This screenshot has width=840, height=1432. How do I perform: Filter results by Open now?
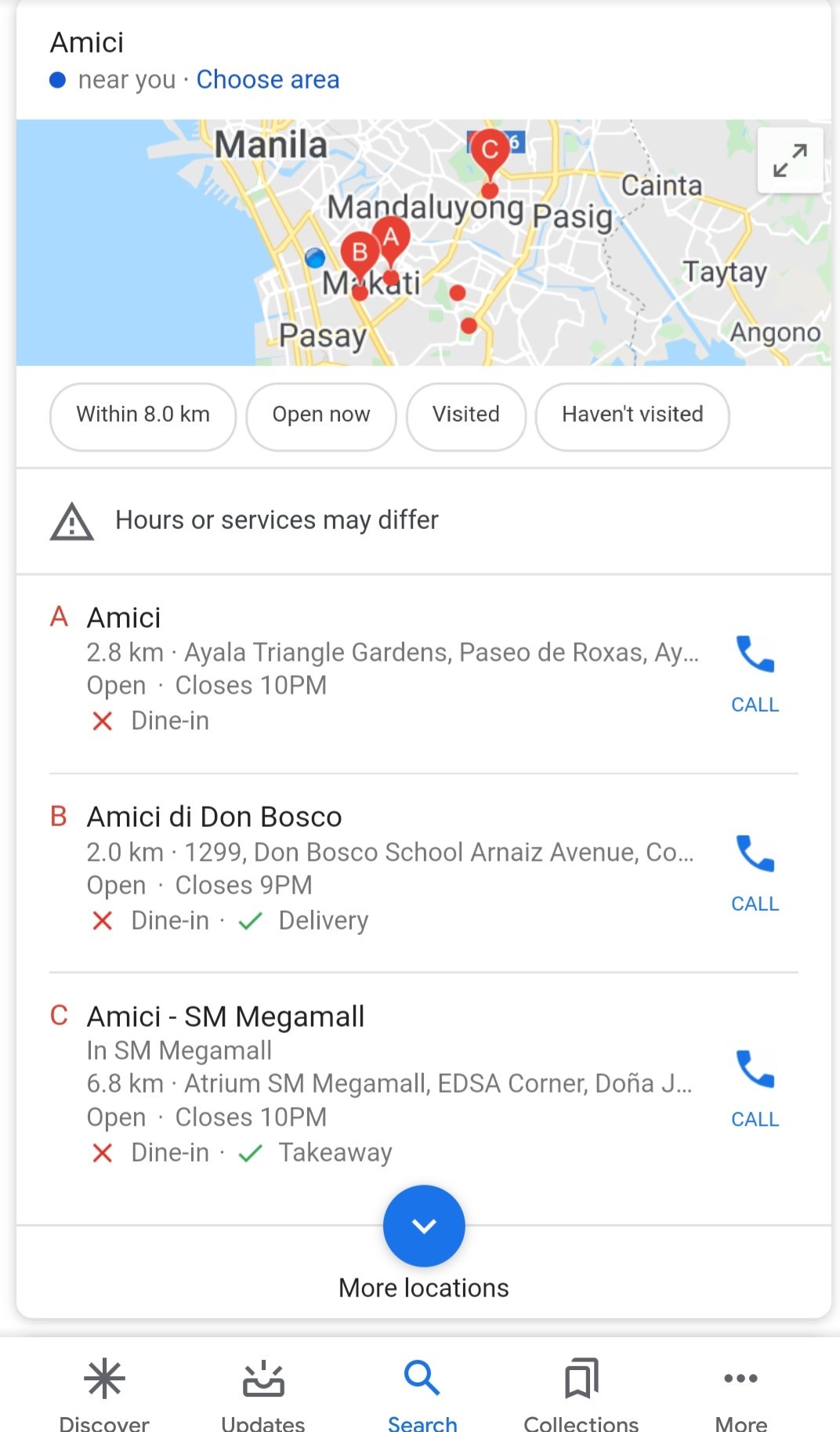point(320,415)
